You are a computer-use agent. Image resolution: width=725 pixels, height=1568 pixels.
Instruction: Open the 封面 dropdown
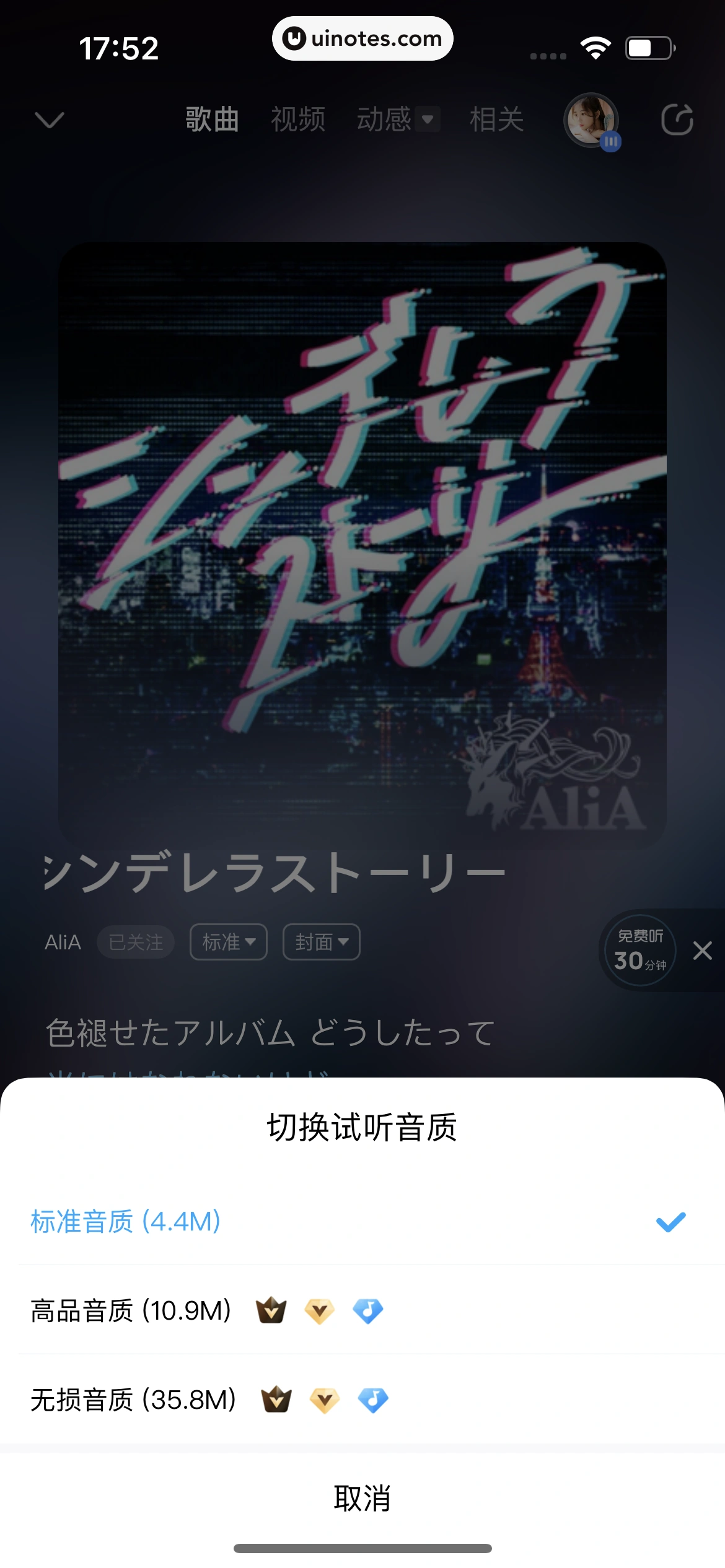pos(321,942)
